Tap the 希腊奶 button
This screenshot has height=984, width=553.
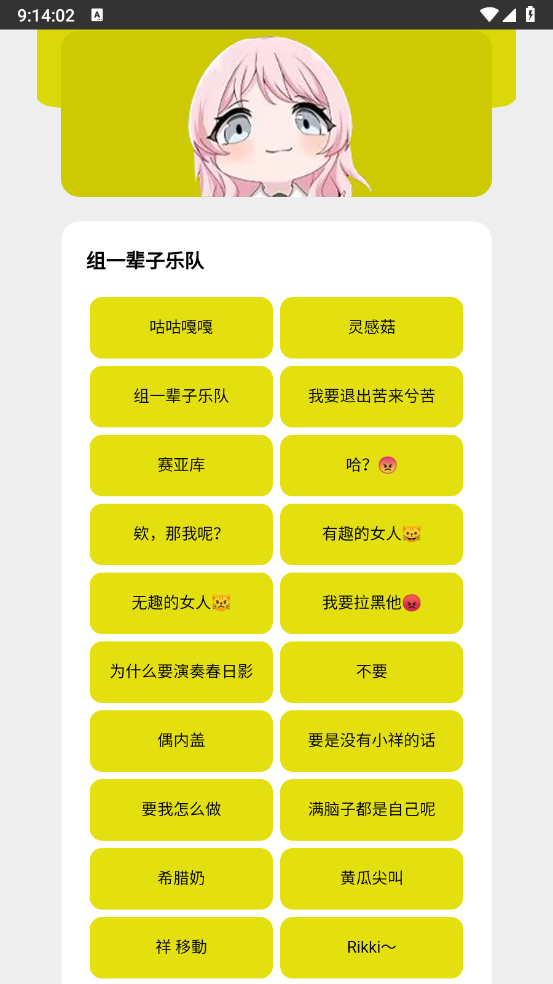coord(181,879)
